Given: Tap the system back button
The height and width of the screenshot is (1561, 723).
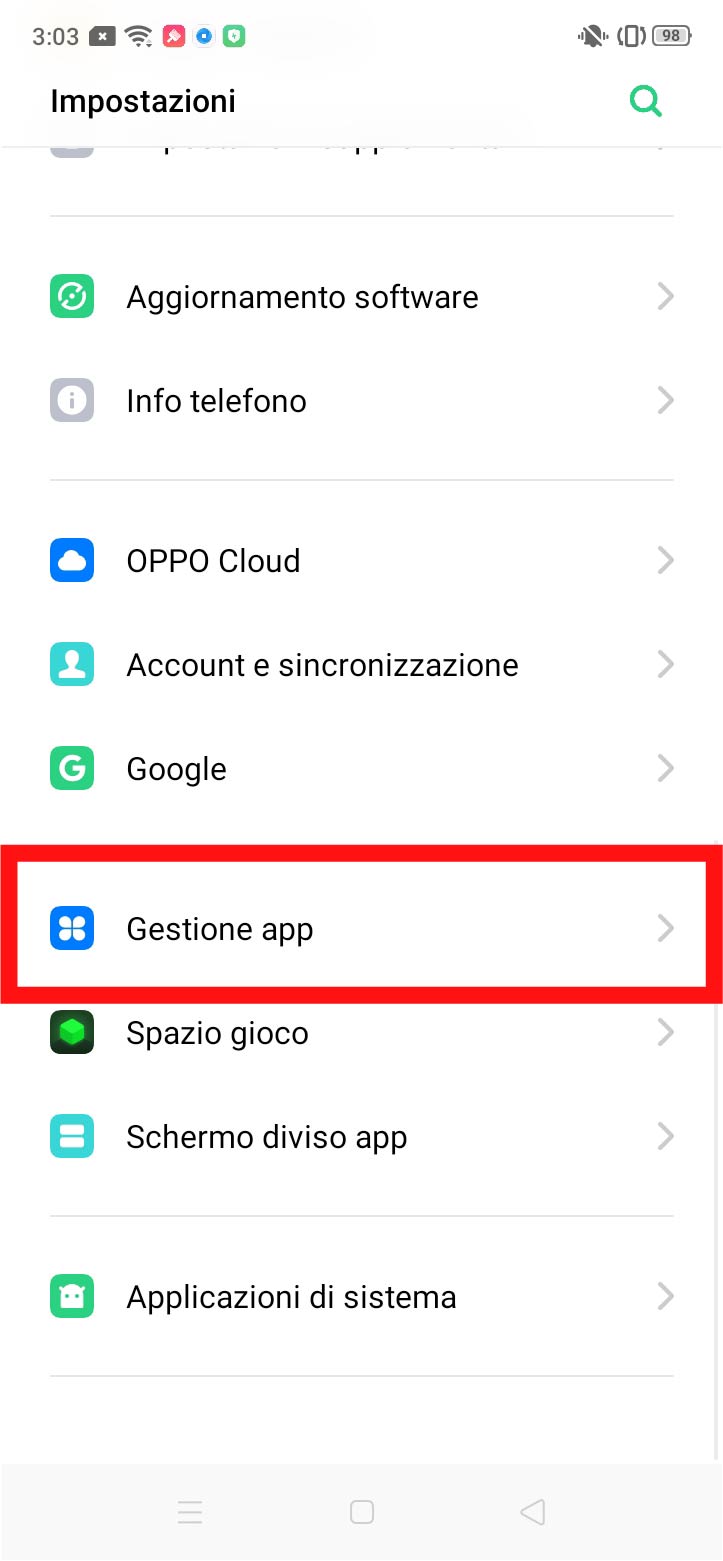Looking at the screenshot, I should [533, 1512].
